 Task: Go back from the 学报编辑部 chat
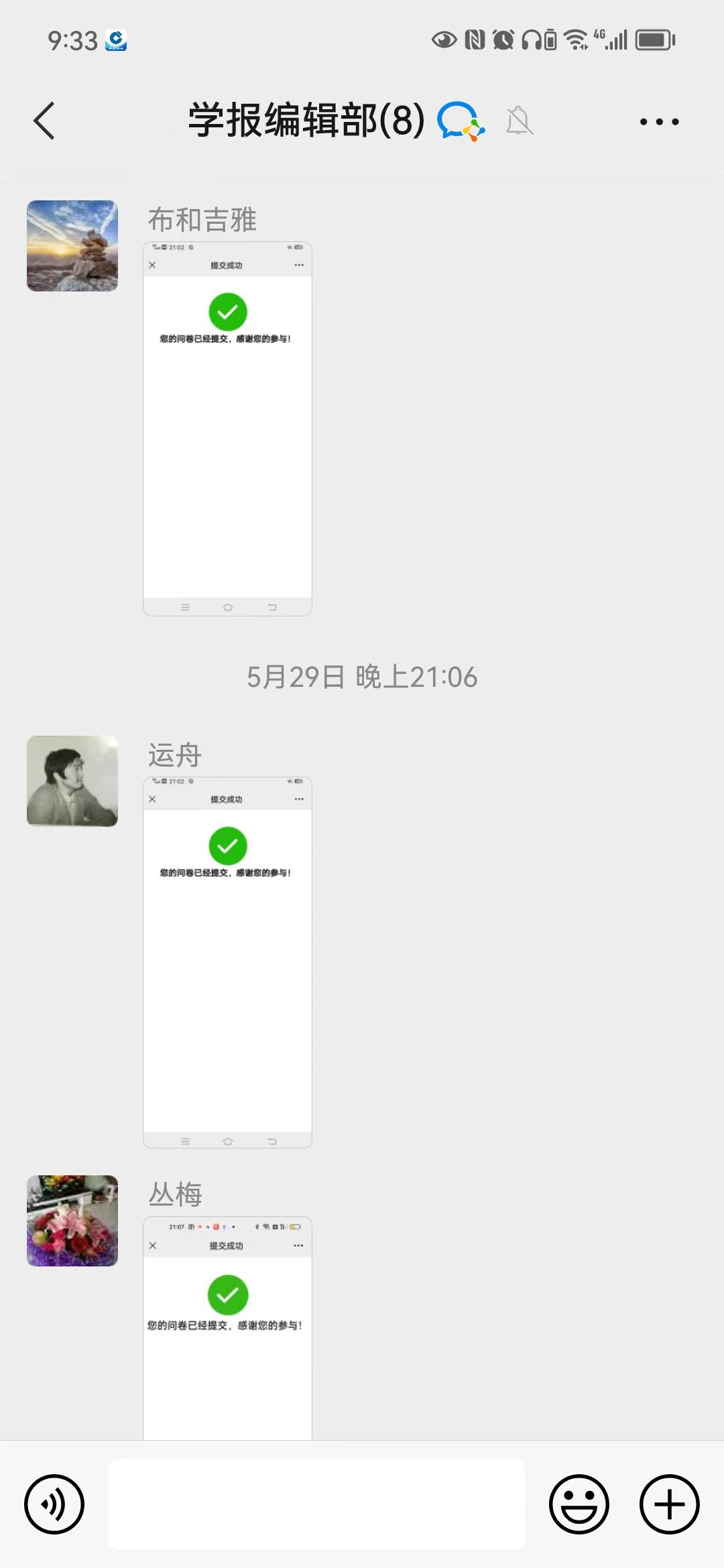coord(44,121)
